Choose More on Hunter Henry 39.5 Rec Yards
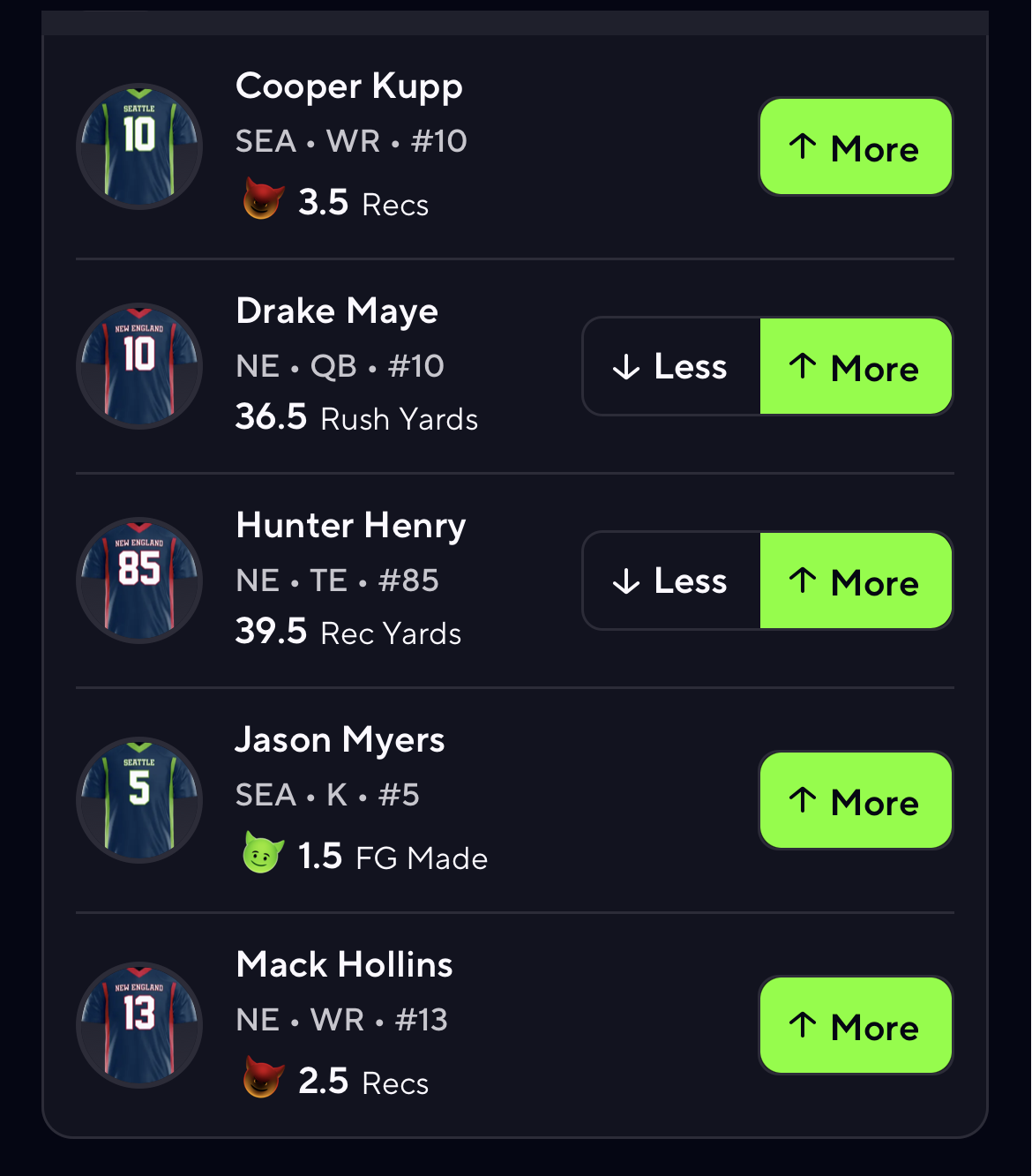Screen dimensions: 1032x1176 [855, 581]
